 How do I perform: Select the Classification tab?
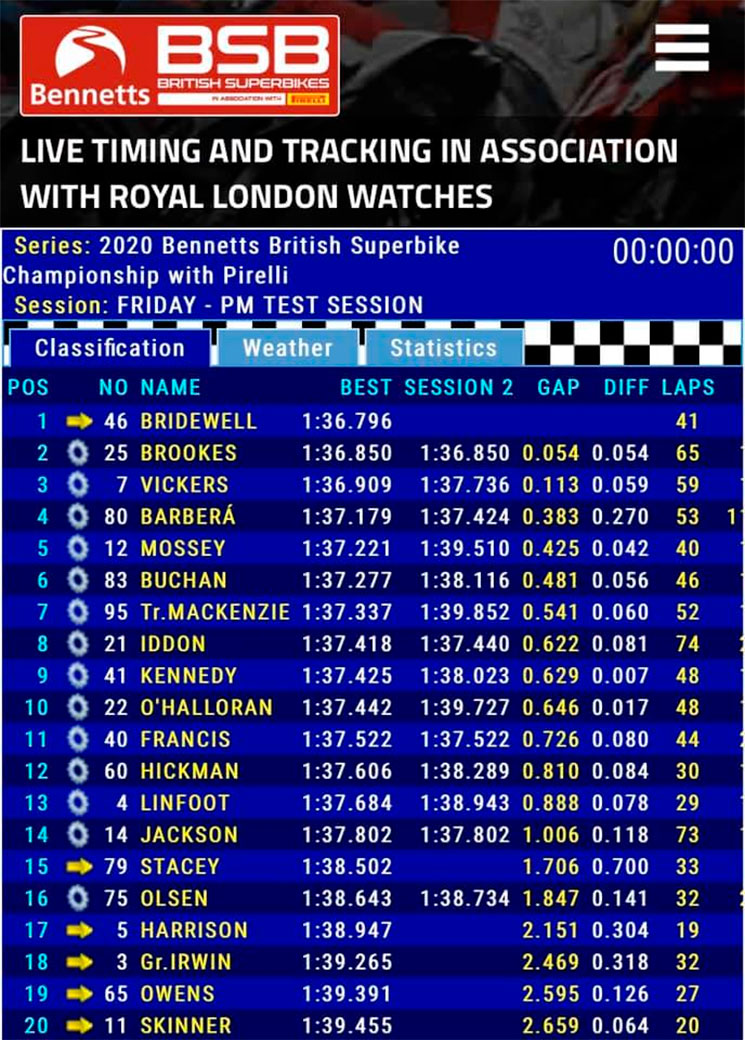pos(109,348)
